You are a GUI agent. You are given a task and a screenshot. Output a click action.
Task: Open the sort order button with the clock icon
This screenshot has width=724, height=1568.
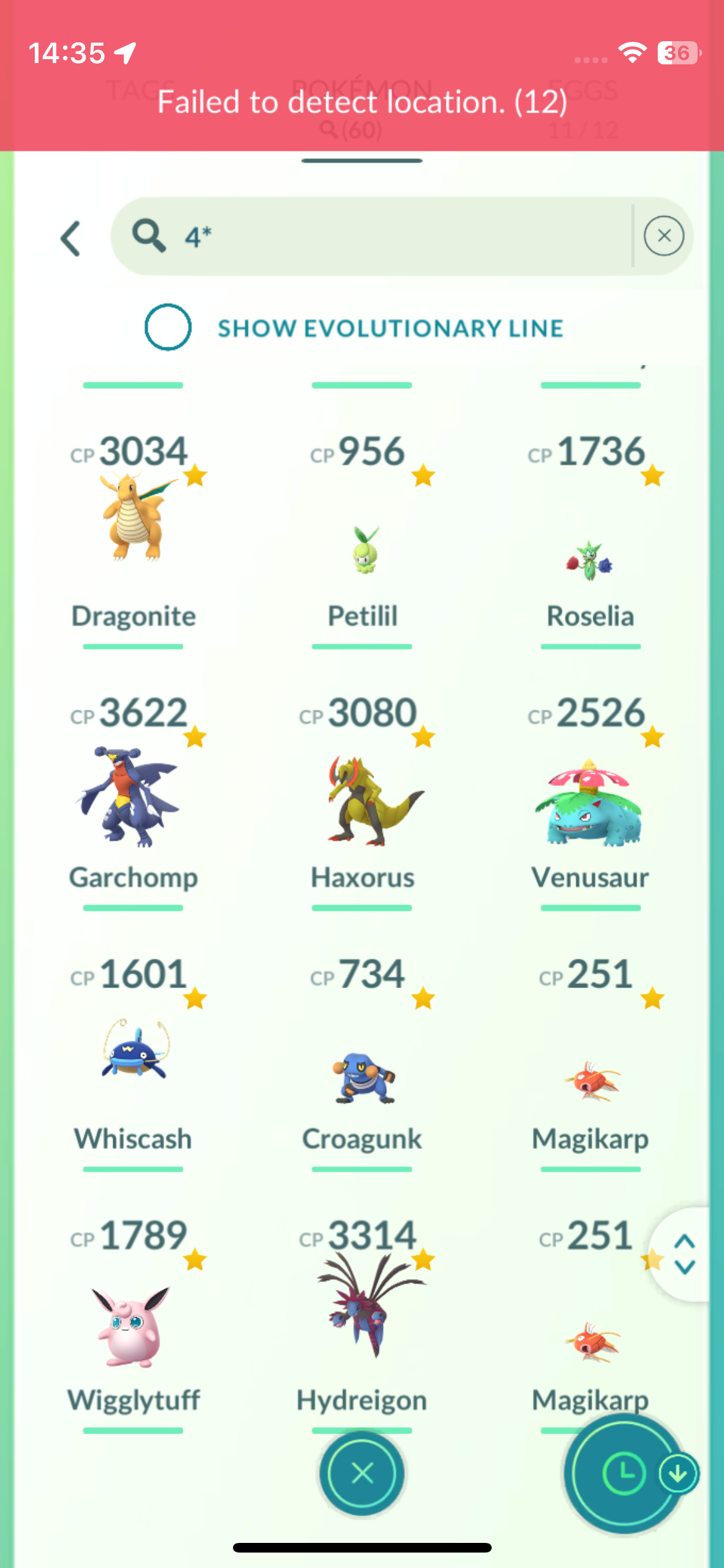pyautogui.click(x=624, y=1473)
